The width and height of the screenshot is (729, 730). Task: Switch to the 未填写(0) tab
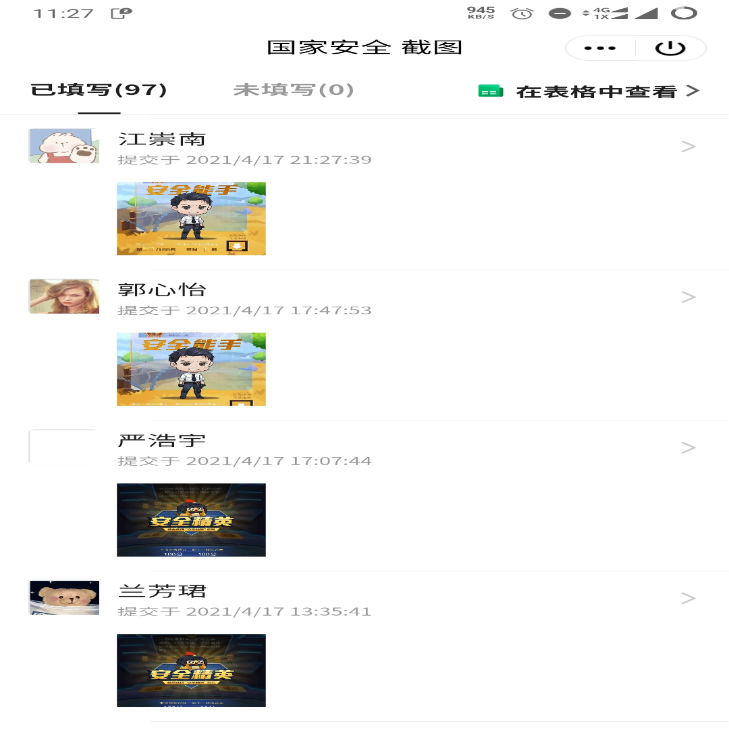(x=293, y=90)
